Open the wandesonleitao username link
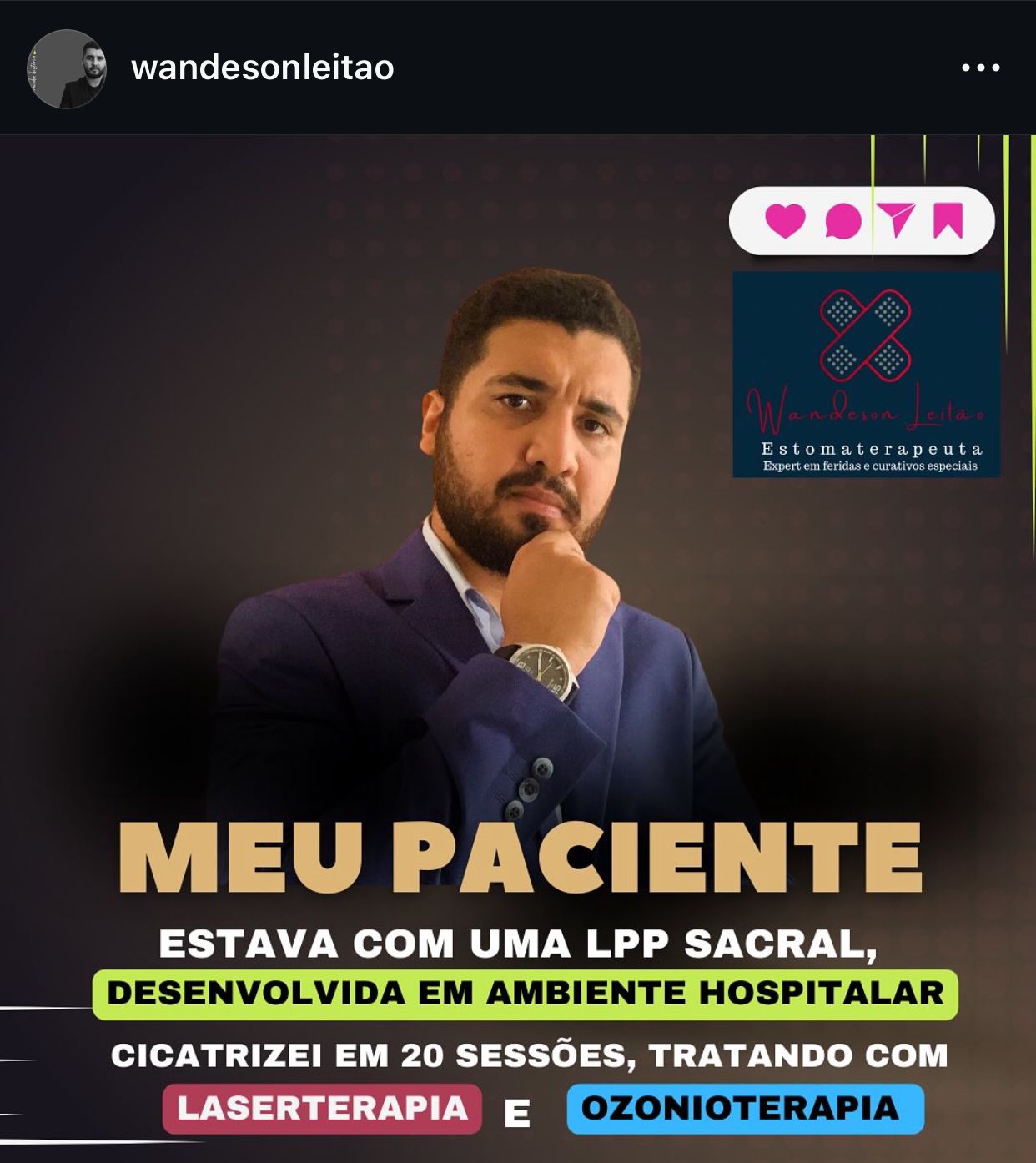This screenshot has width=1036, height=1163. (262, 68)
